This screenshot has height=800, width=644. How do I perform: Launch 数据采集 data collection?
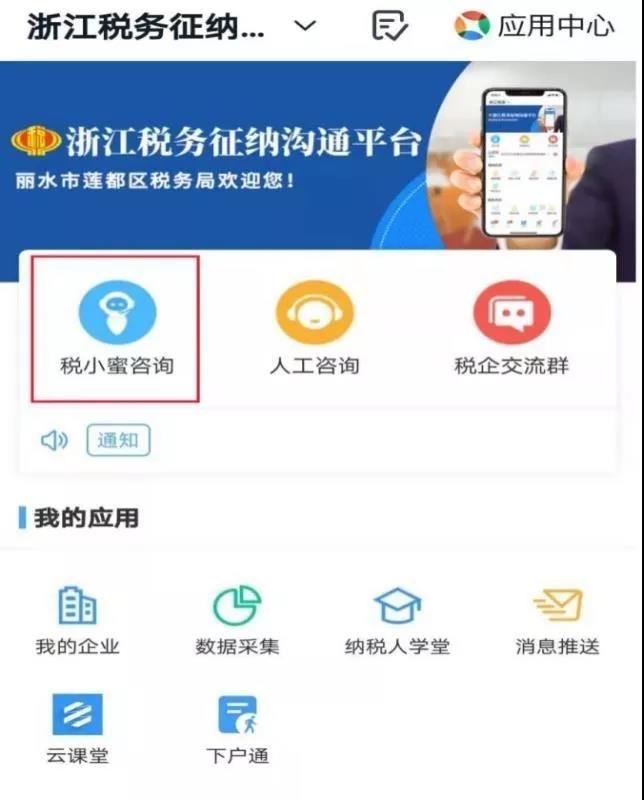coord(237,620)
